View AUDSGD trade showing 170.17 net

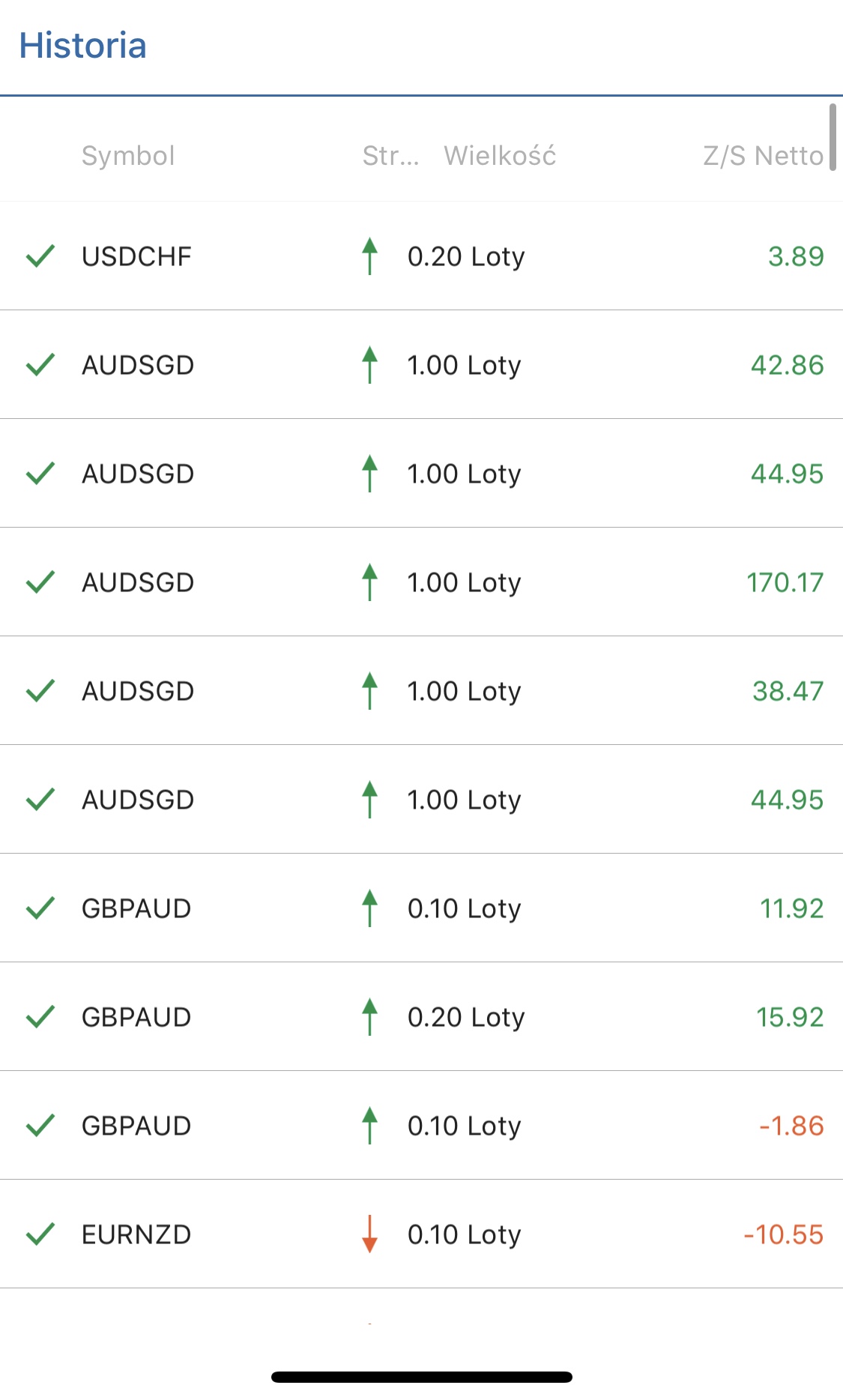pos(421,582)
